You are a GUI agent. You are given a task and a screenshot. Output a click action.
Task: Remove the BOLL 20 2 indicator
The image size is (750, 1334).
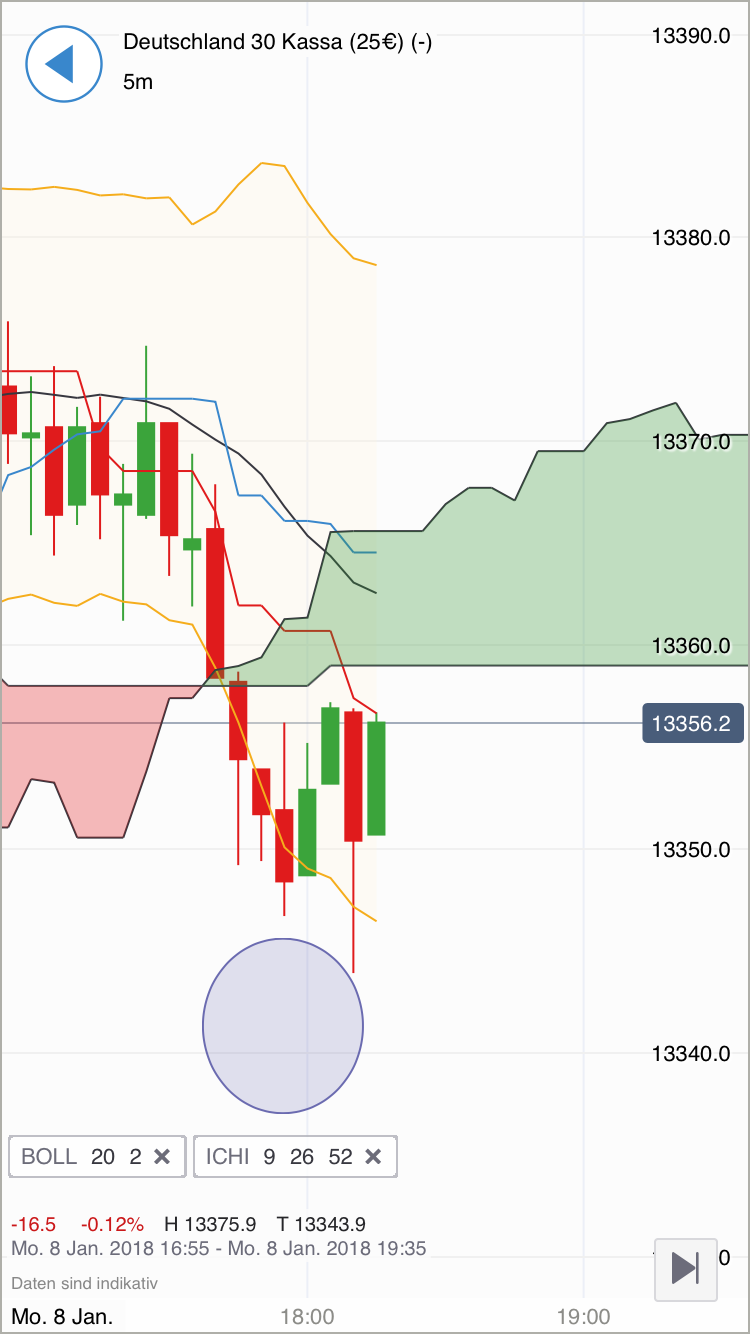coord(162,1157)
